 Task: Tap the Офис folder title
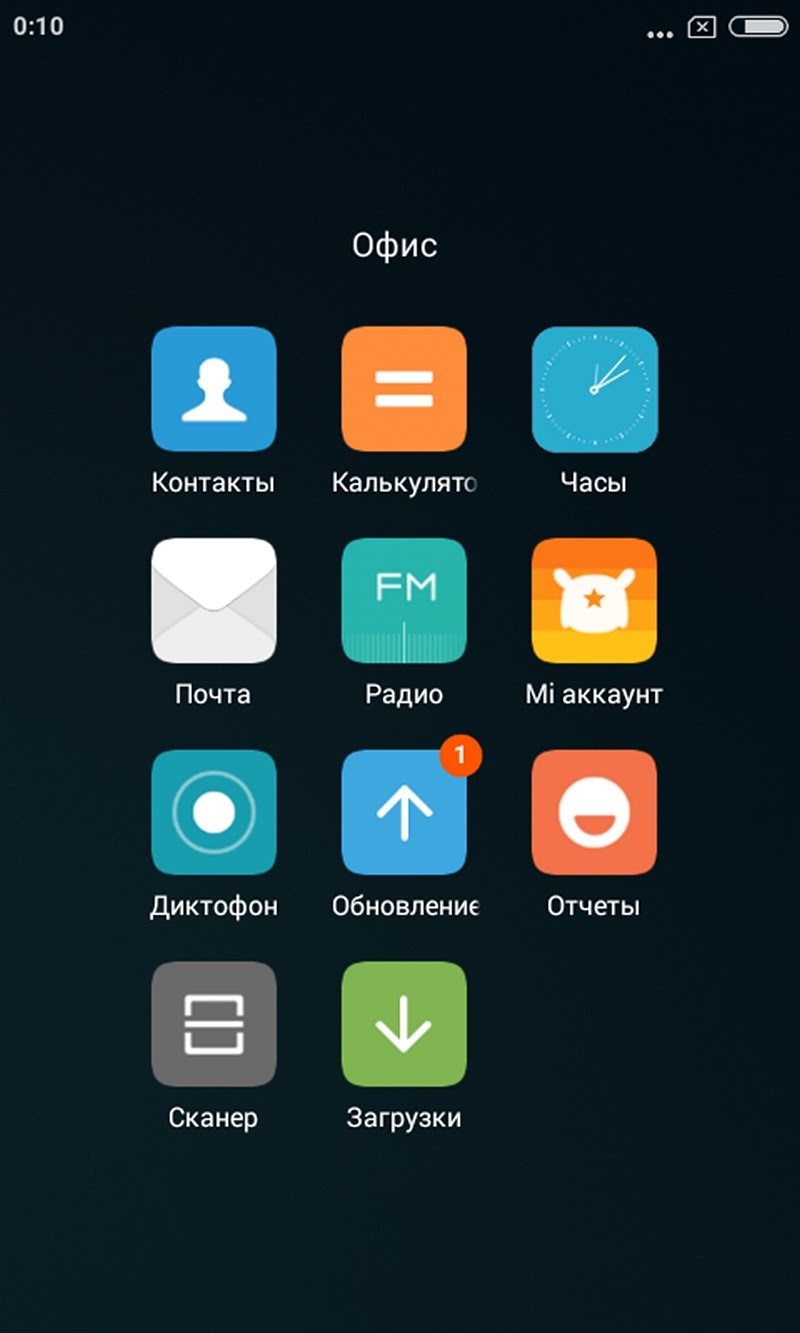(x=395, y=245)
